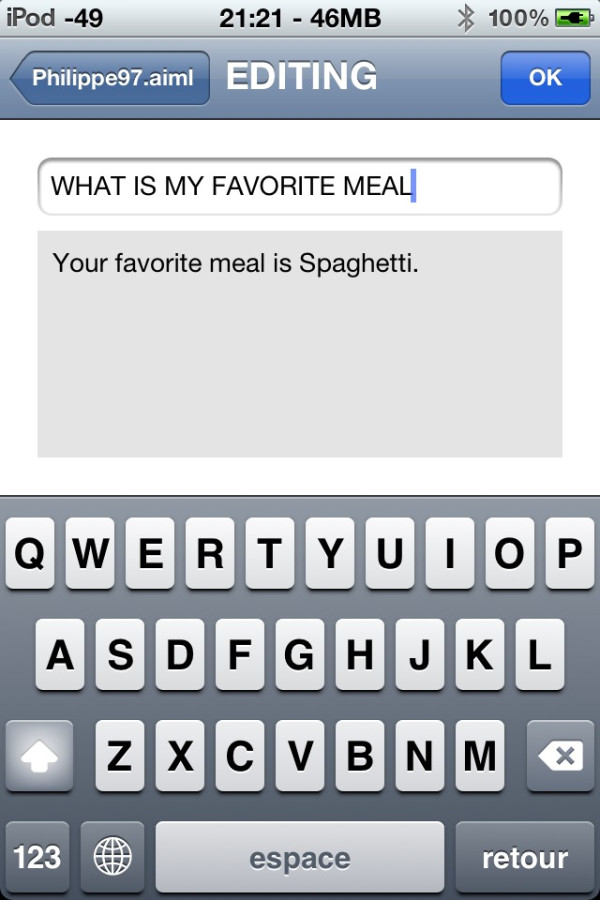
Task: Tap the WHAT IS MY FAVORITE MEAL field
Action: [300, 187]
